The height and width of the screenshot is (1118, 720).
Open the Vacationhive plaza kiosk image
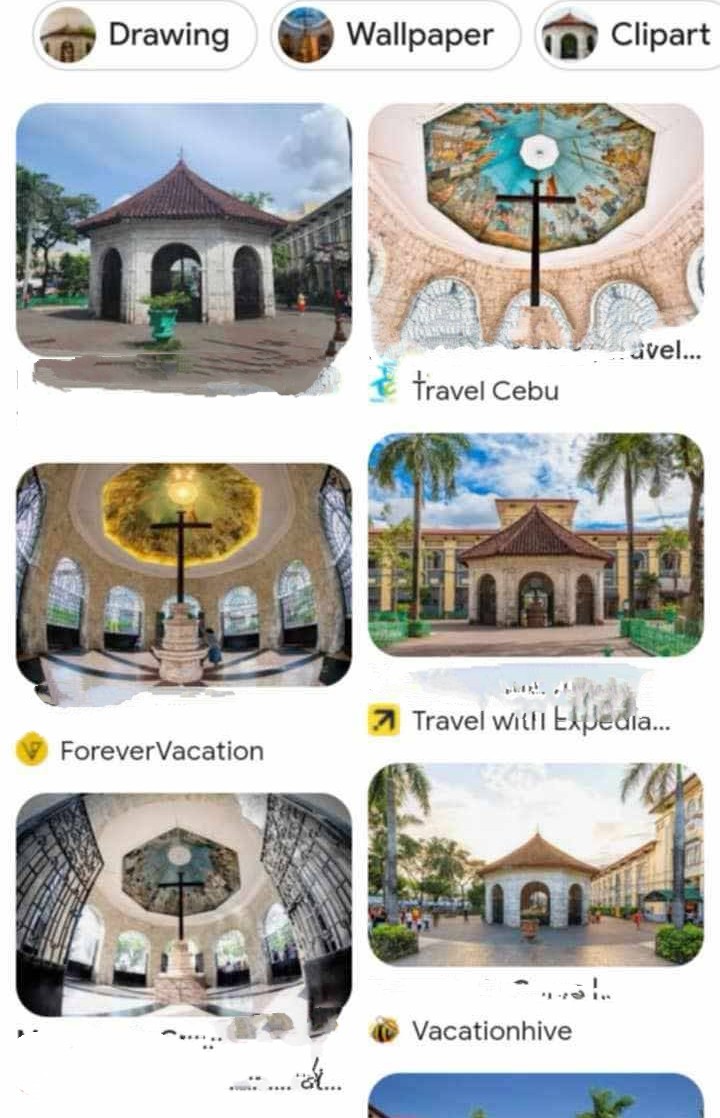pyautogui.click(x=536, y=865)
